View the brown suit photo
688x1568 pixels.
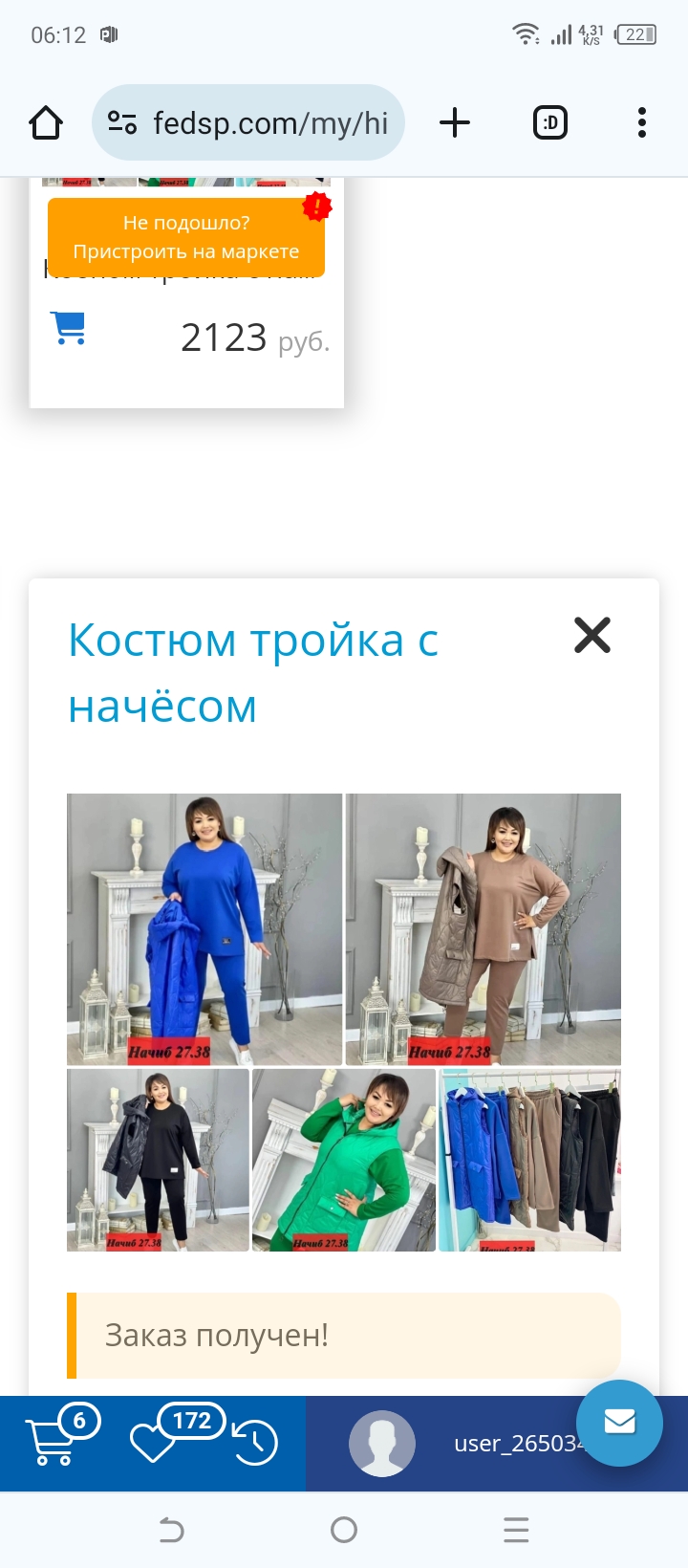pos(484,928)
